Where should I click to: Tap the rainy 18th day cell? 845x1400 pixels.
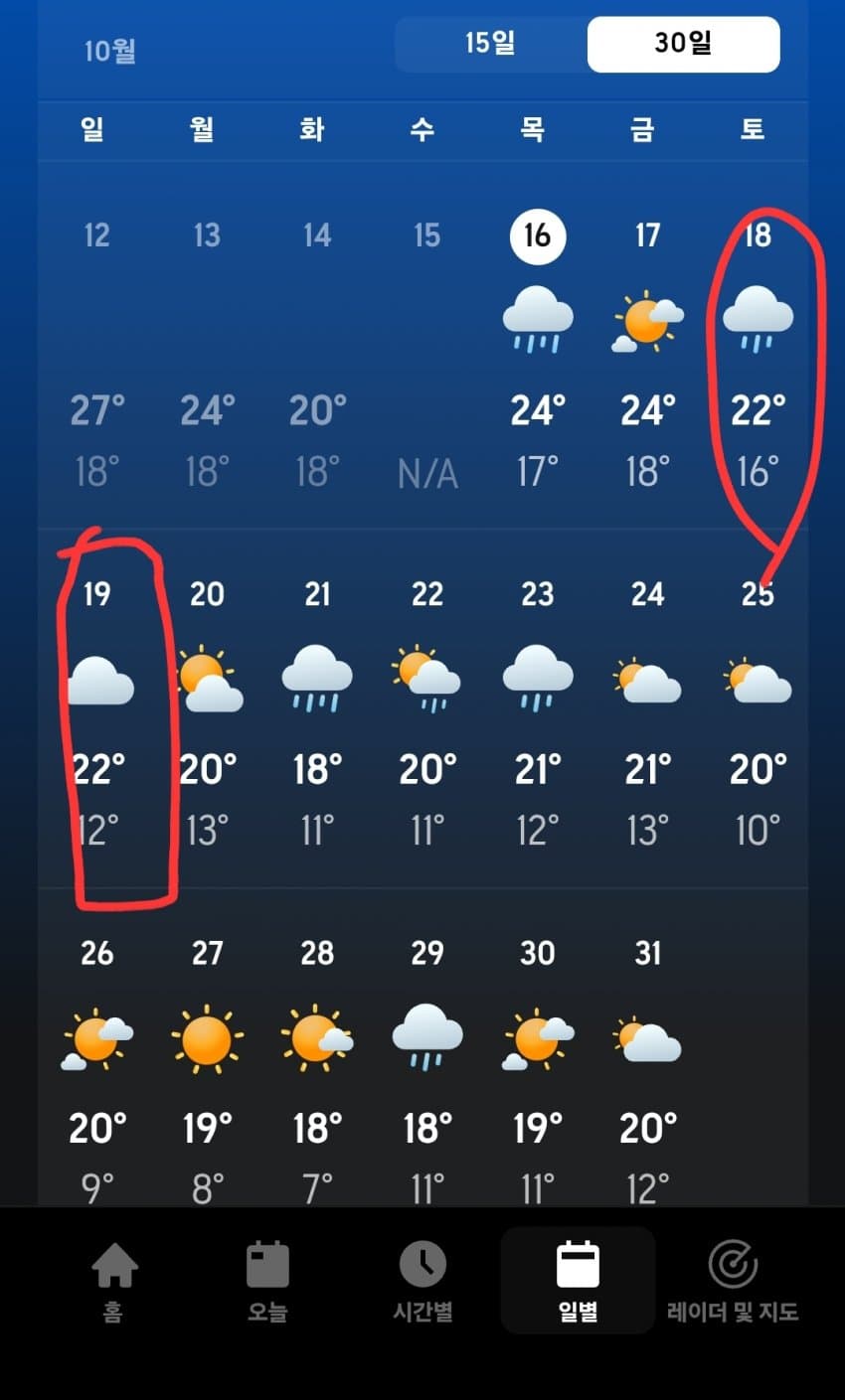tap(758, 348)
